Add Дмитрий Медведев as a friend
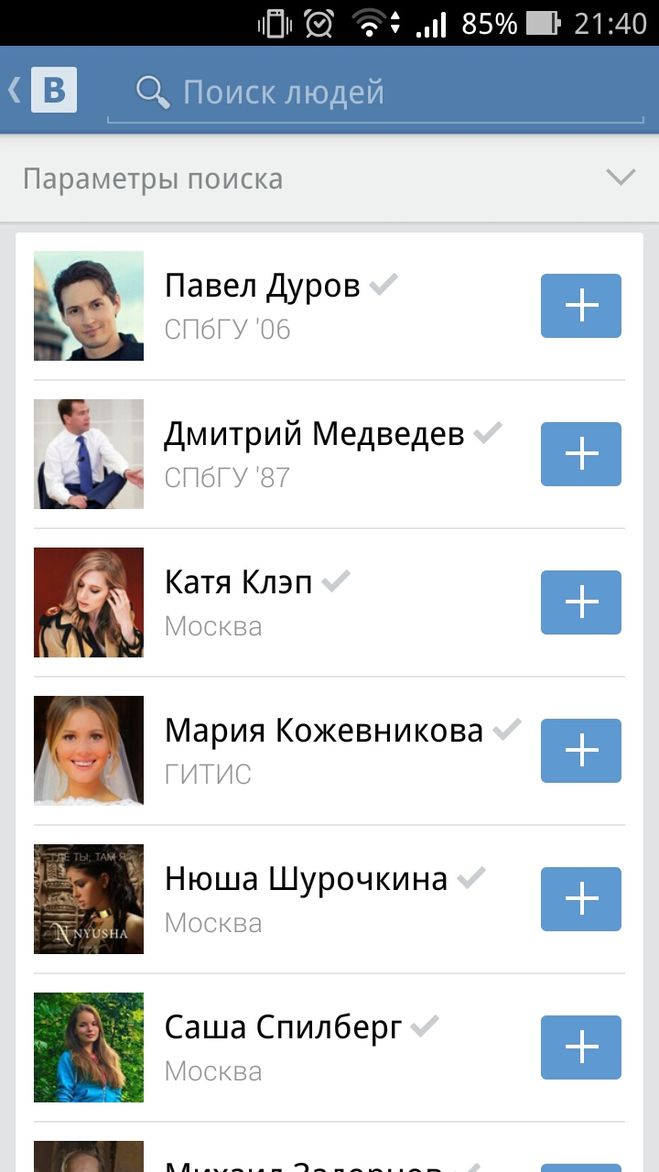The image size is (659, 1172). pos(581,454)
